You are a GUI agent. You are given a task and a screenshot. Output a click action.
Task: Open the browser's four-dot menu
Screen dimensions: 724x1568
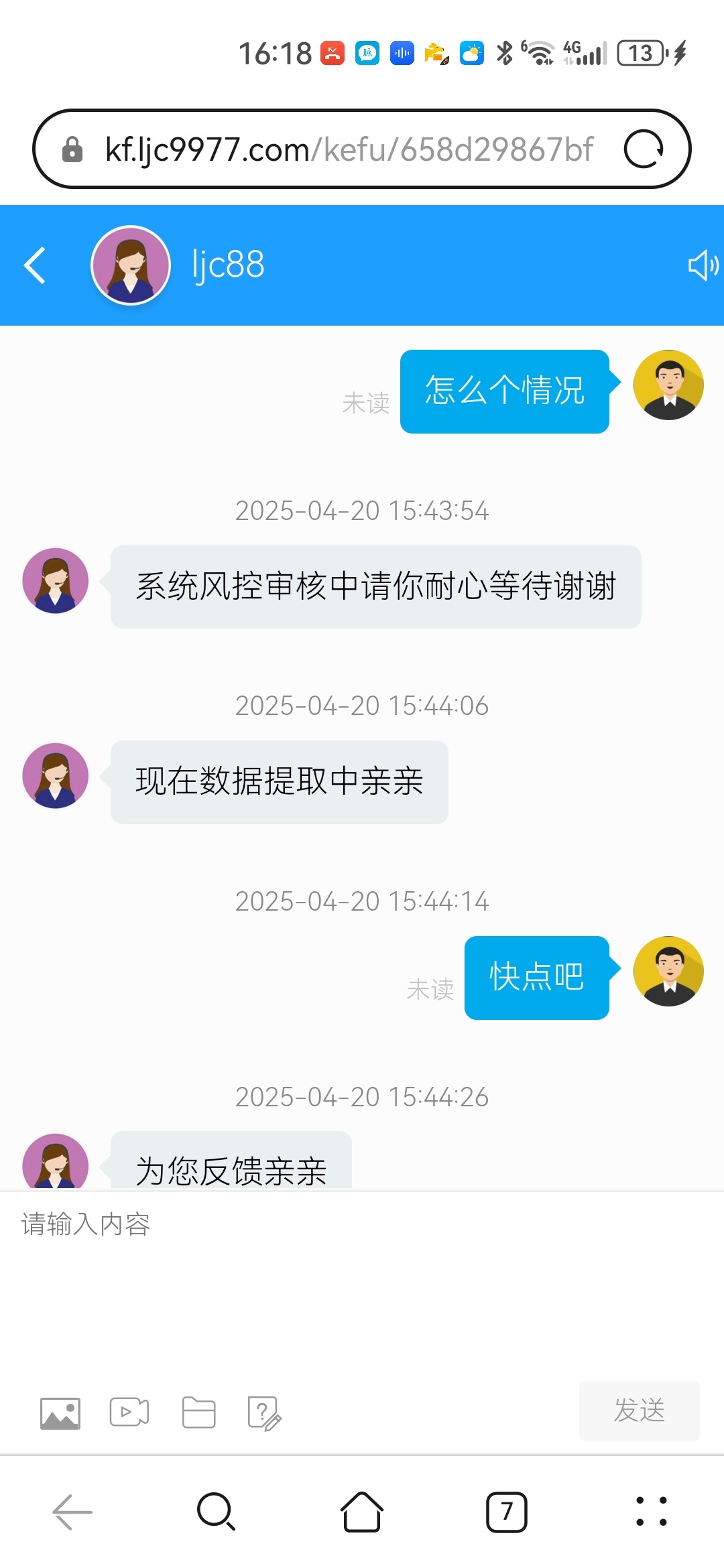[652, 1512]
